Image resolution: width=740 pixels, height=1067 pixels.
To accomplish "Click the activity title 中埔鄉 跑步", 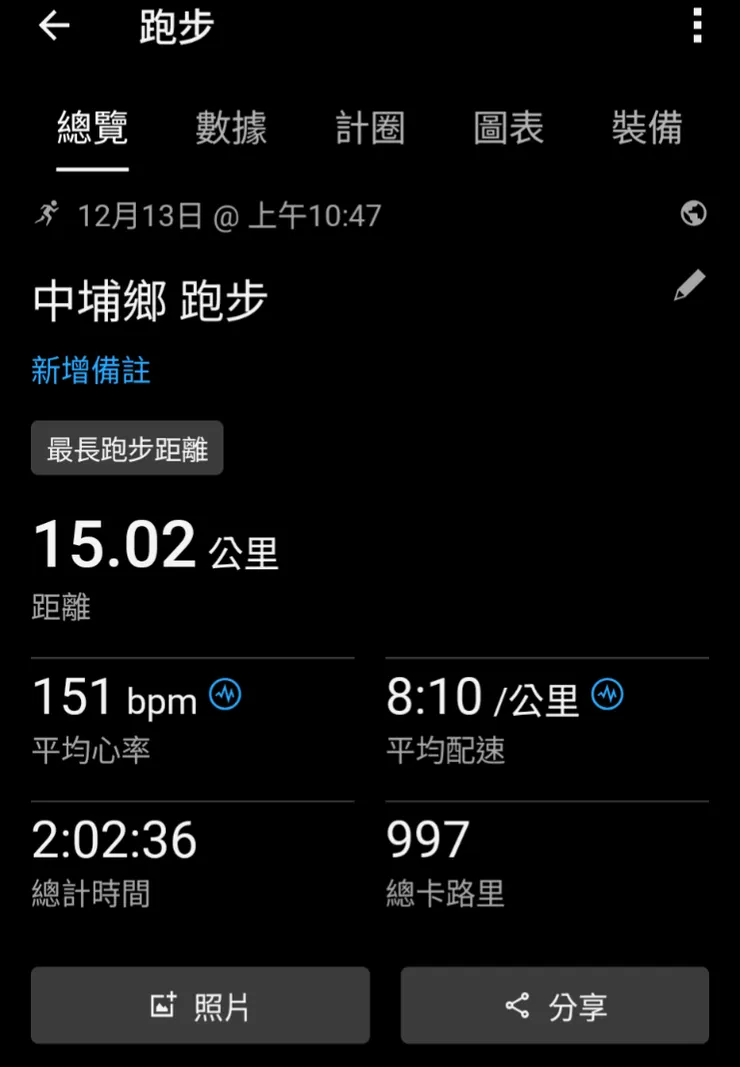I will click(148, 298).
